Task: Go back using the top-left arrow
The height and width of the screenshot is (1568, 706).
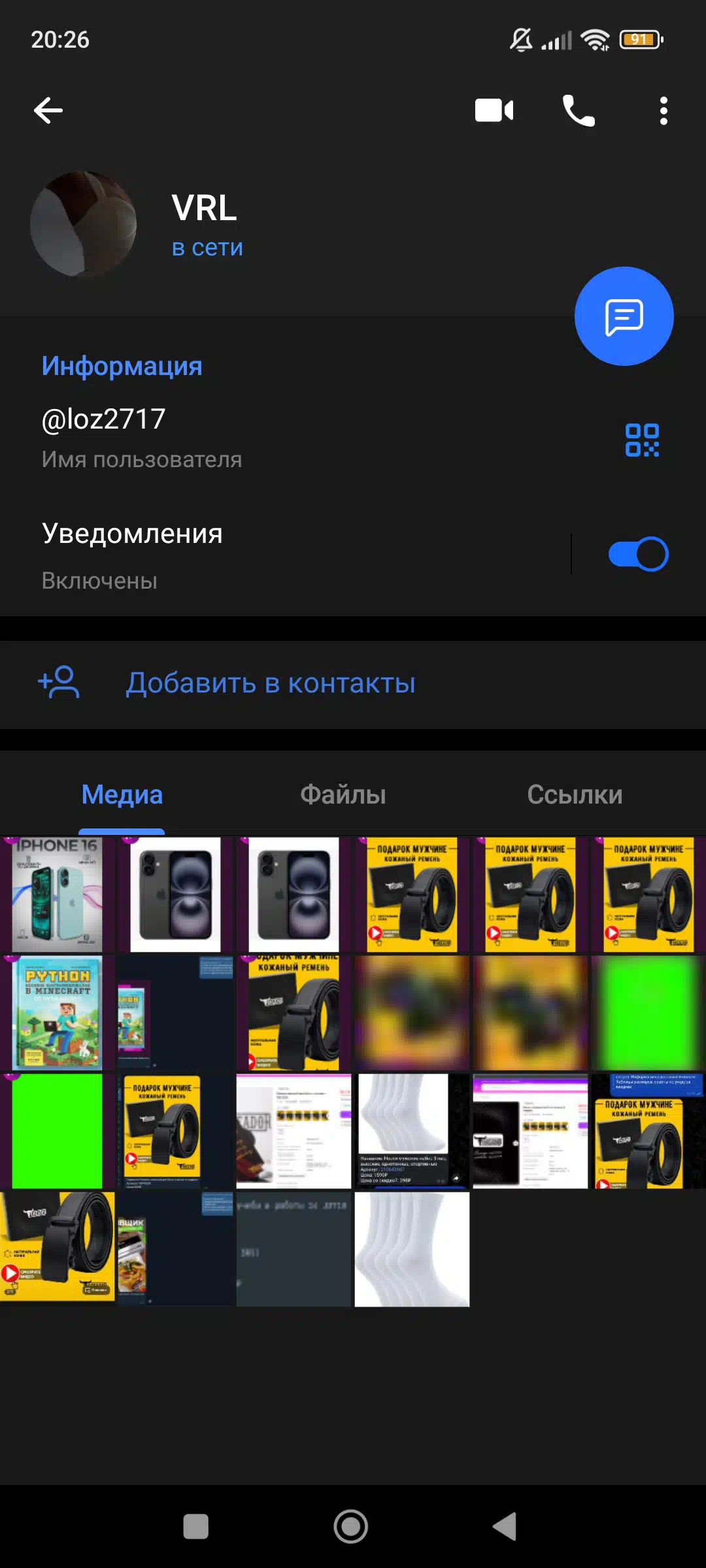Action: coord(48,110)
